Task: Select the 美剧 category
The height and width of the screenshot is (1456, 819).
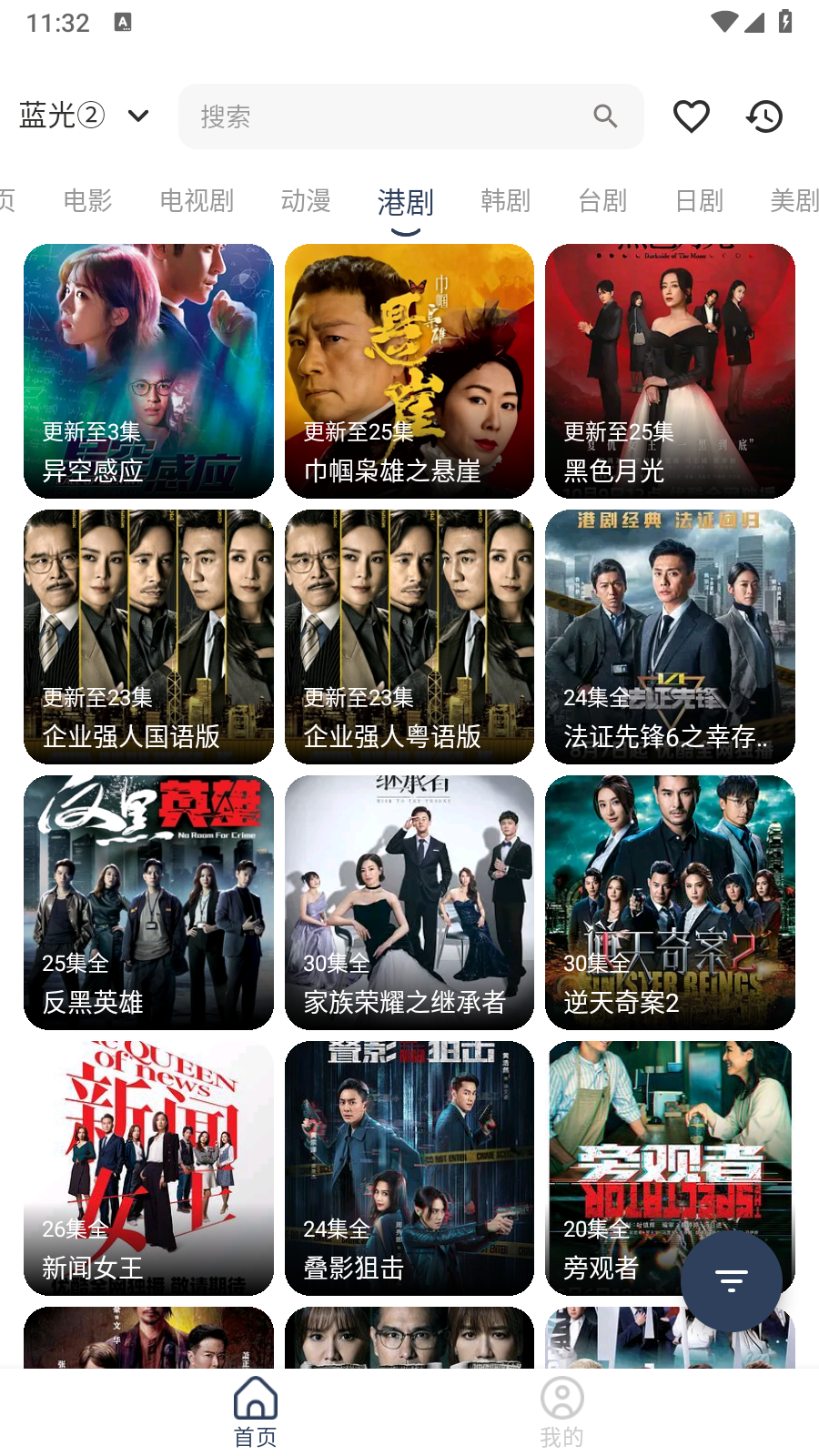Action: (x=793, y=201)
